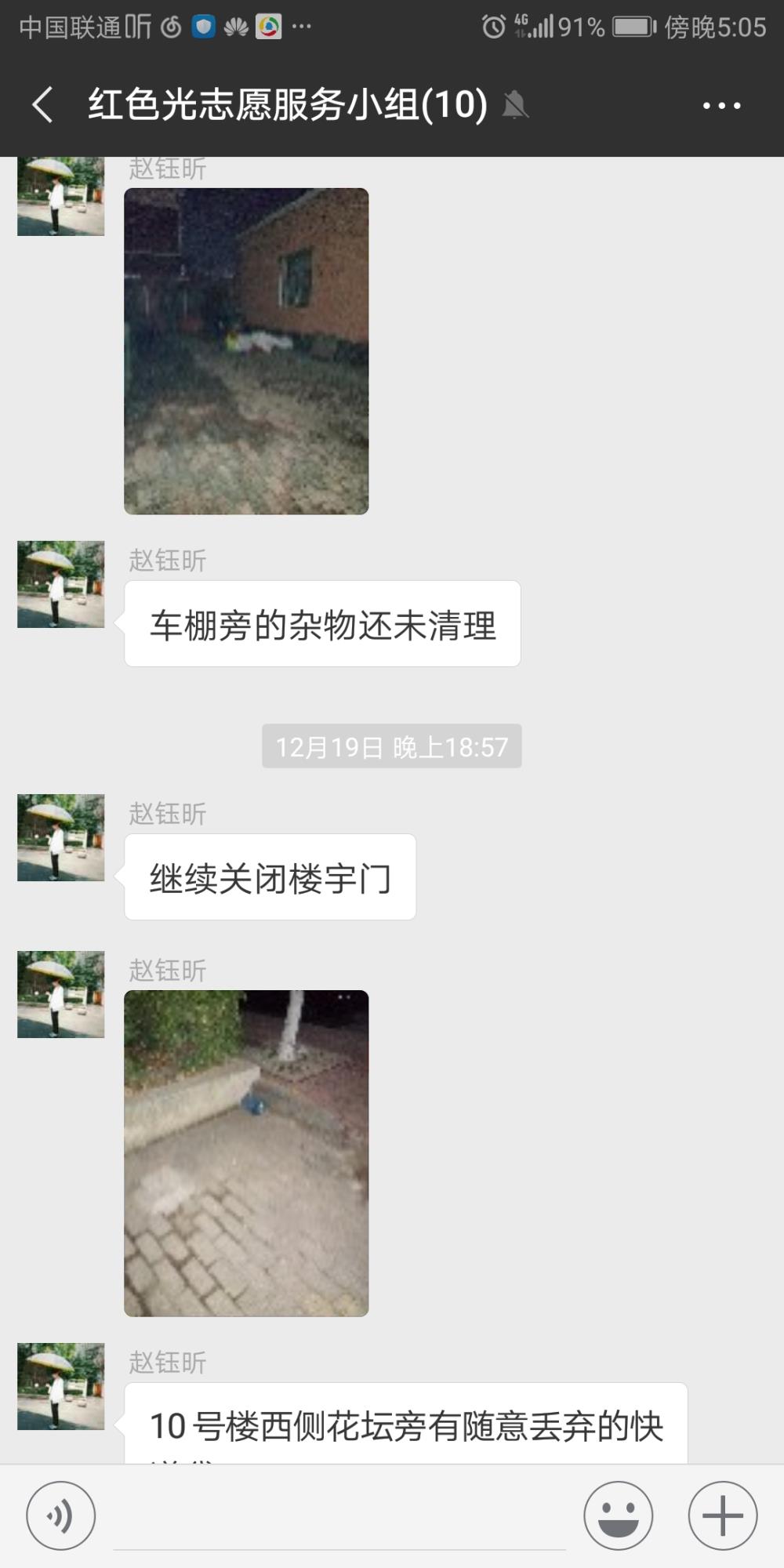Switch to voice message input
This screenshot has width=784, height=1568.
(x=60, y=1515)
